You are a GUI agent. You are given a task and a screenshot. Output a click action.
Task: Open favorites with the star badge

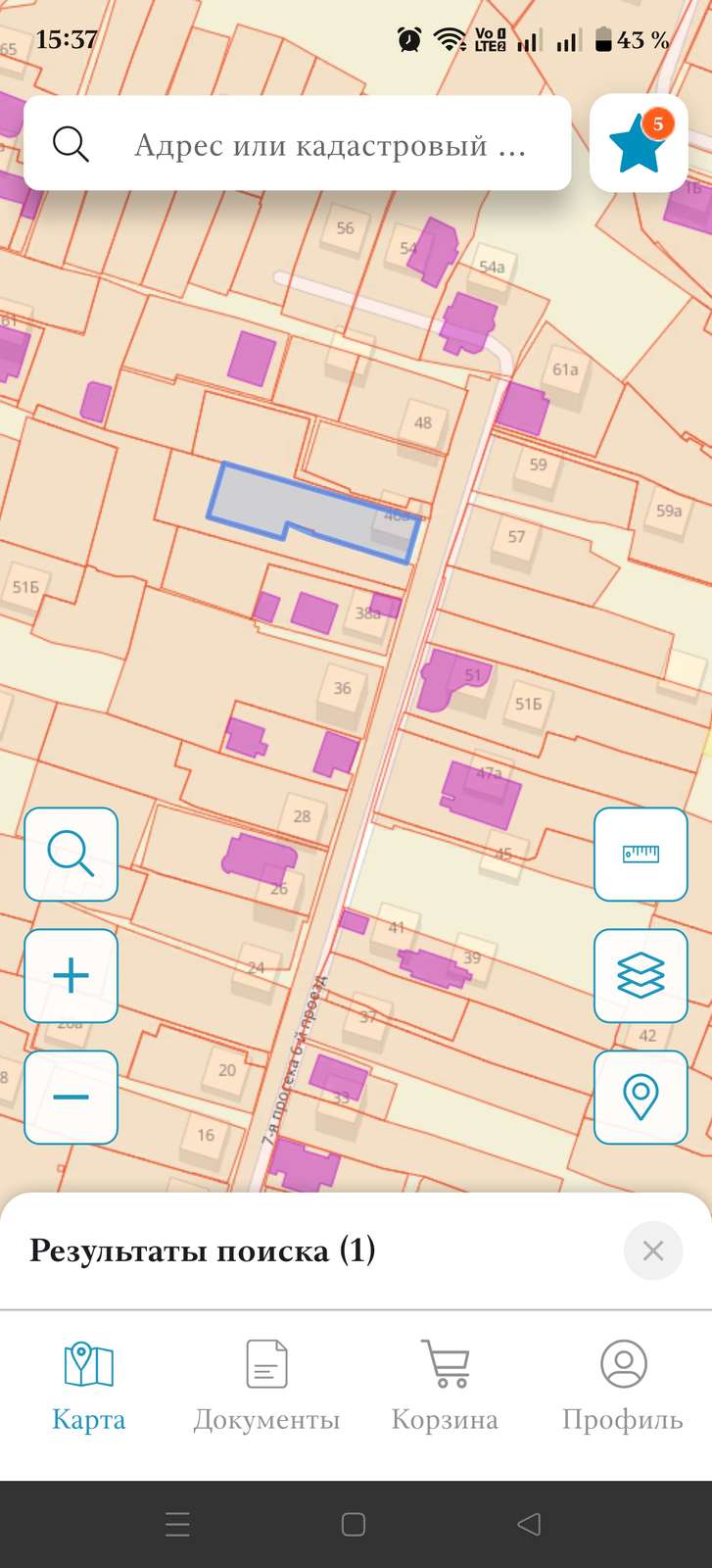click(639, 143)
